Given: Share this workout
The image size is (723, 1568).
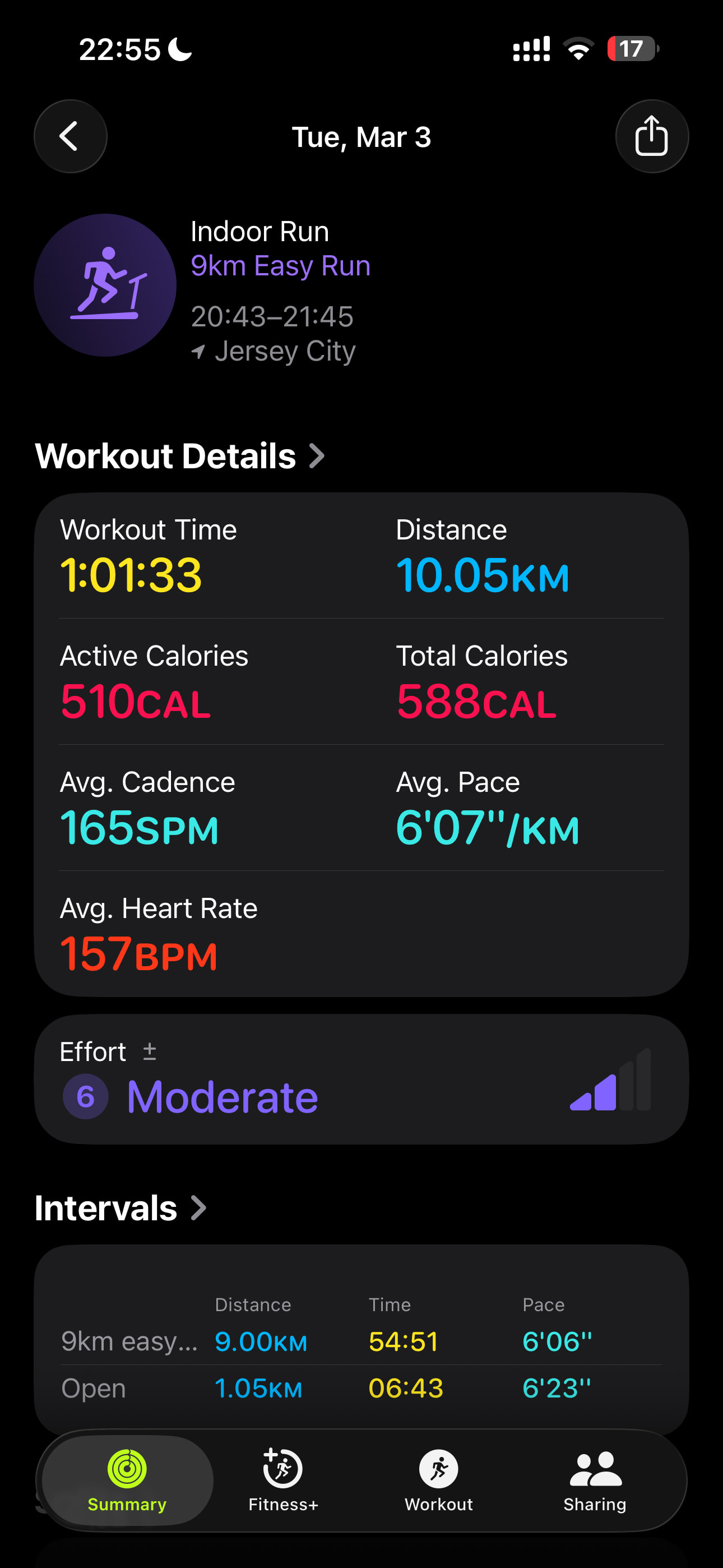Looking at the screenshot, I should tap(651, 136).
